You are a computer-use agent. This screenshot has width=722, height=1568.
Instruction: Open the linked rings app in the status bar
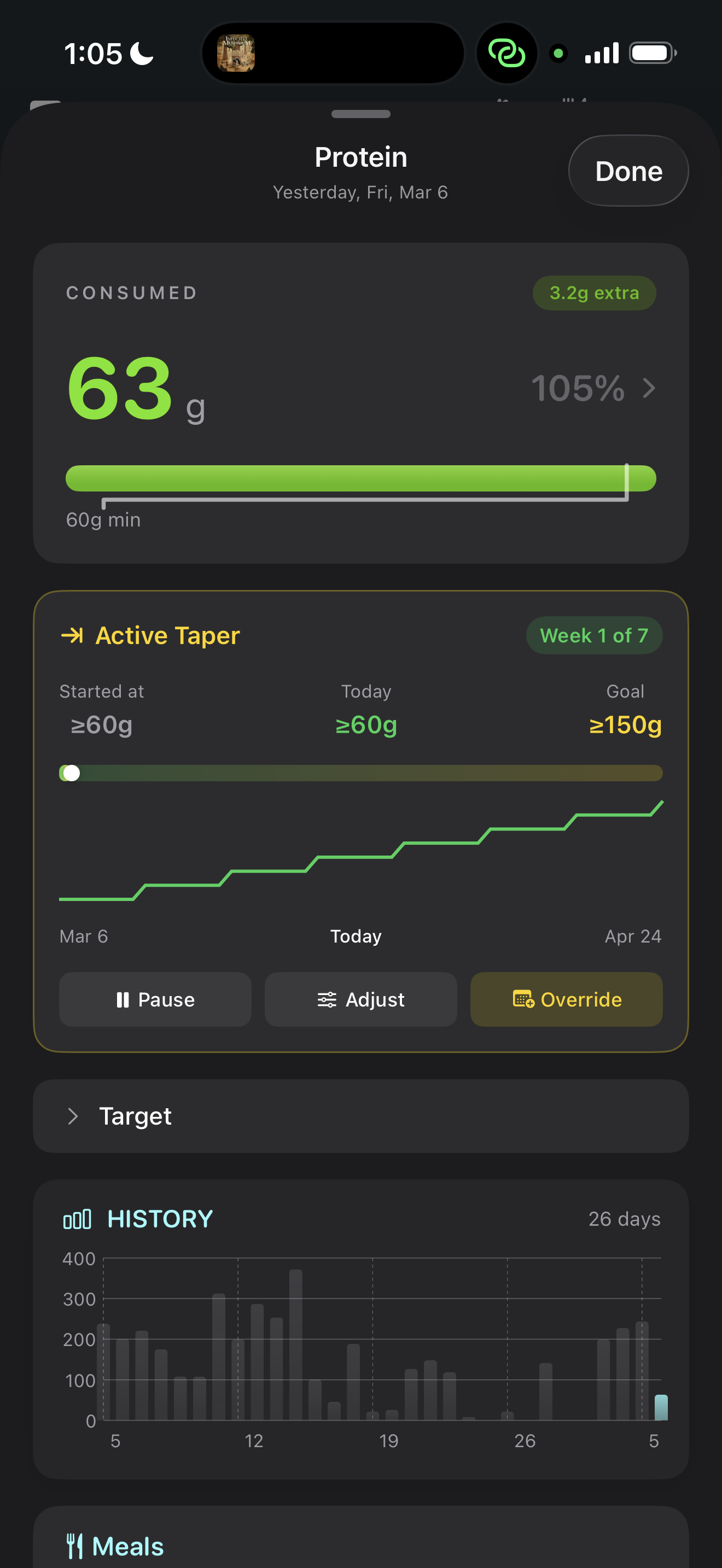[507, 54]
